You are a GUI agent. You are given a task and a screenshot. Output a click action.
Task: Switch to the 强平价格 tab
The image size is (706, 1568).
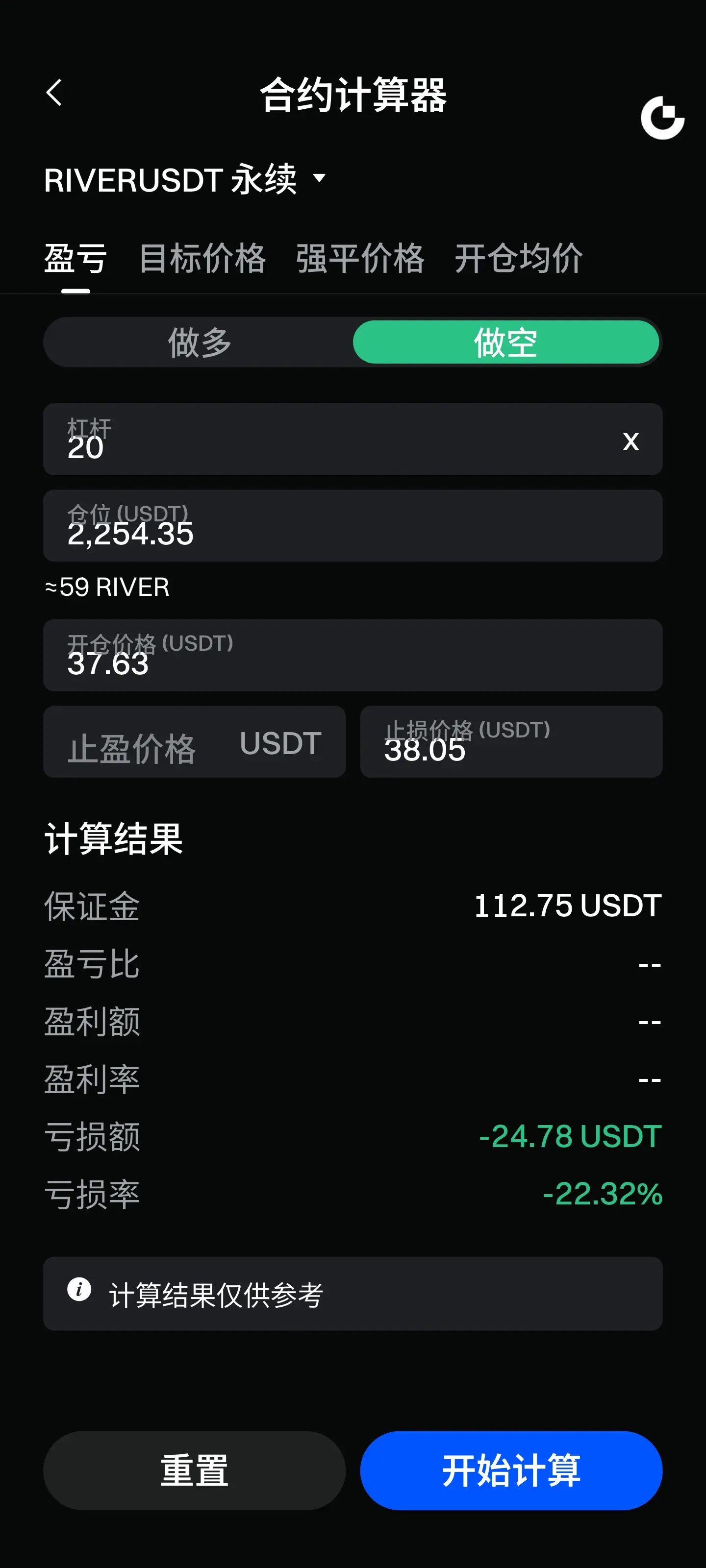pyautogui.click(x=360, y=258)
